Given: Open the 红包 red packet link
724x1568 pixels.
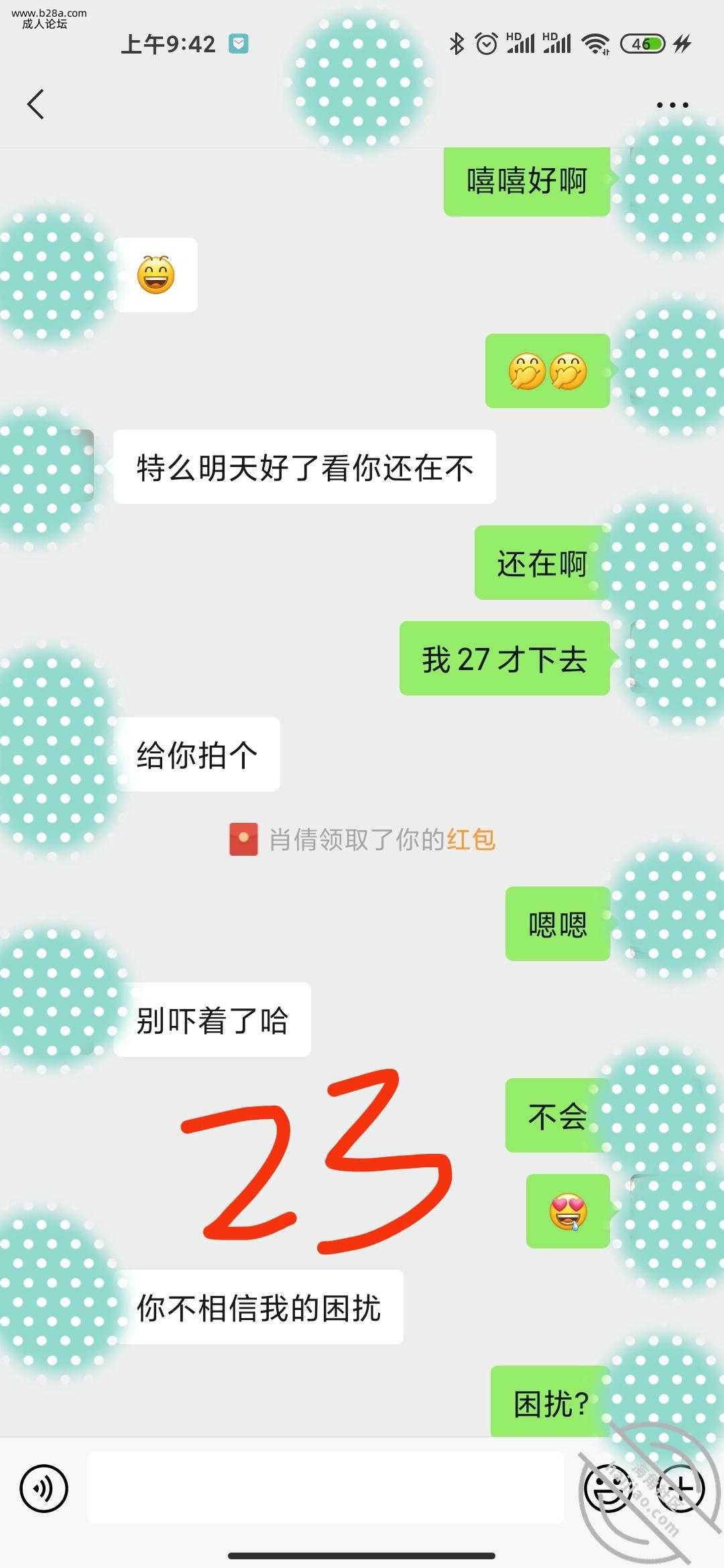Looking at the screenshot, I should [471, 840].
